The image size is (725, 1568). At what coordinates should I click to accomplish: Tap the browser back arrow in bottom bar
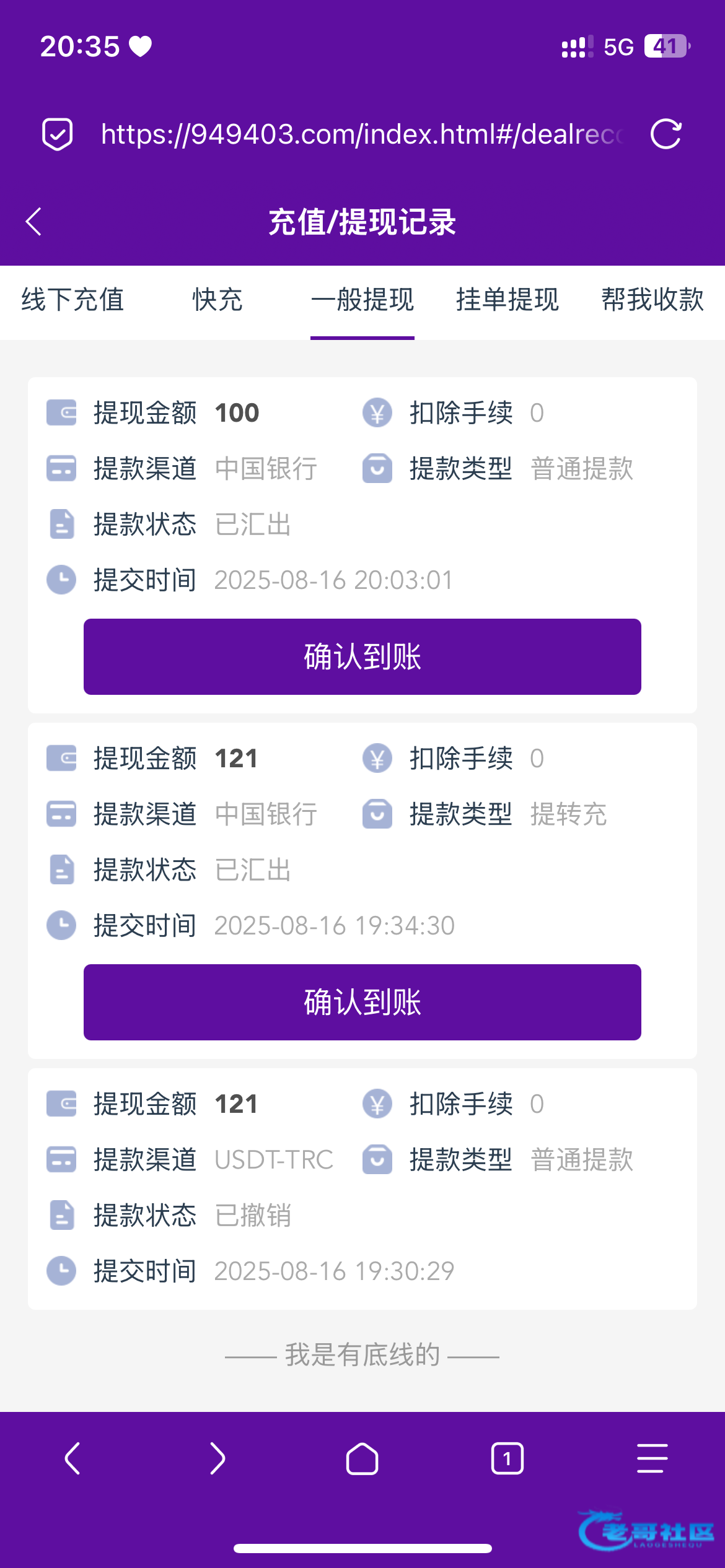(72, 1458)
